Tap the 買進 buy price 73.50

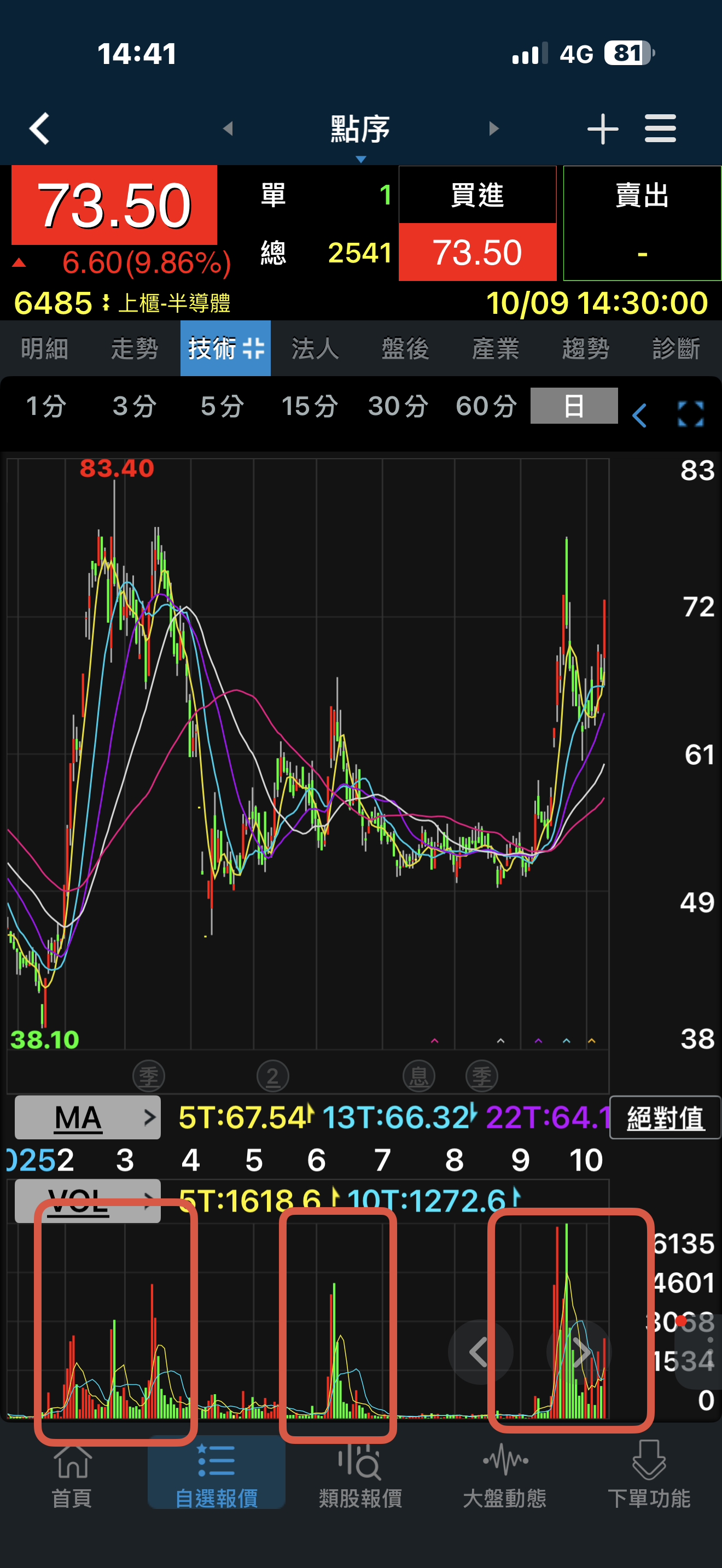click(478, 252)
